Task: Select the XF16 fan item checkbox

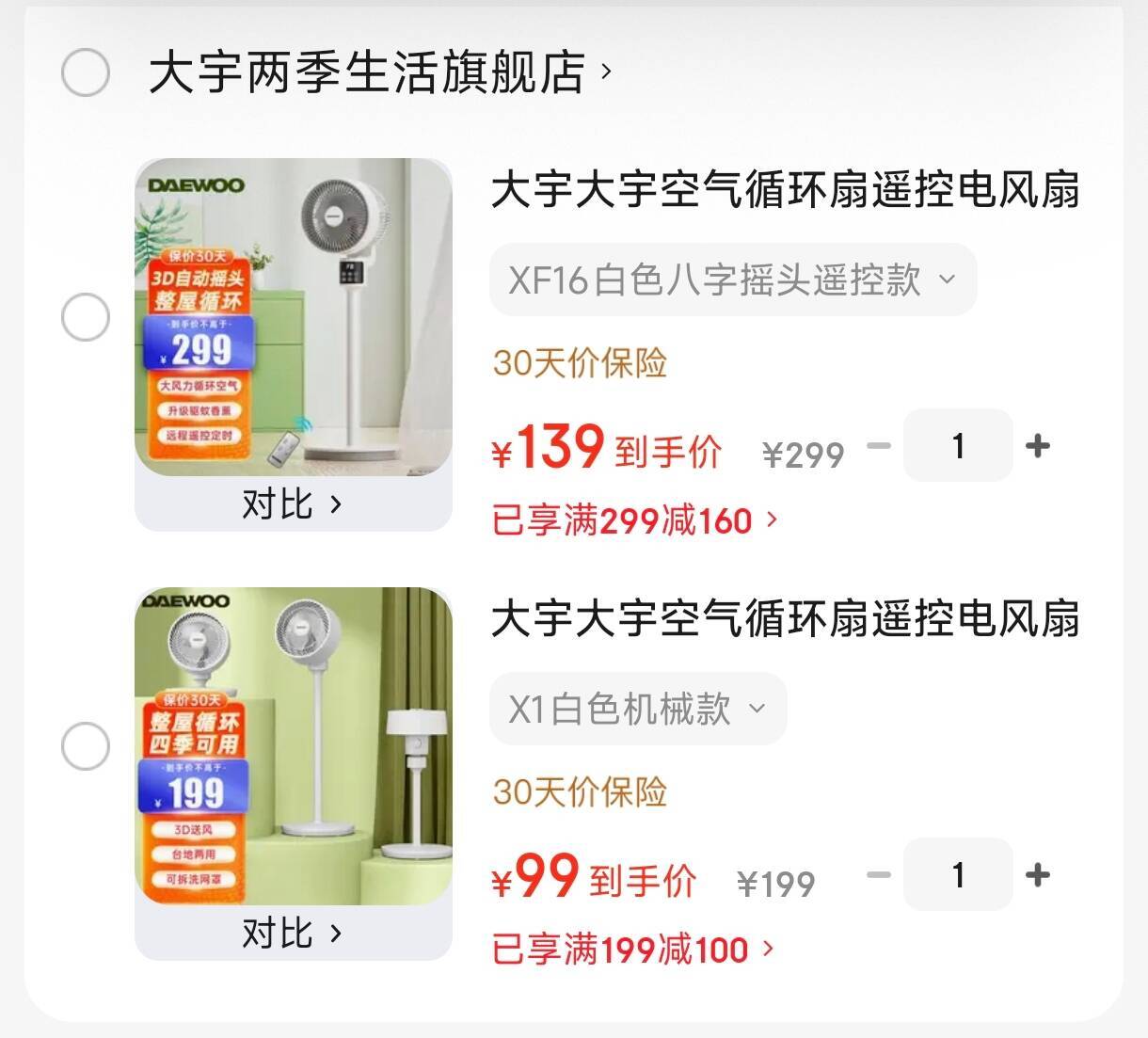Action: click(86, 317)
